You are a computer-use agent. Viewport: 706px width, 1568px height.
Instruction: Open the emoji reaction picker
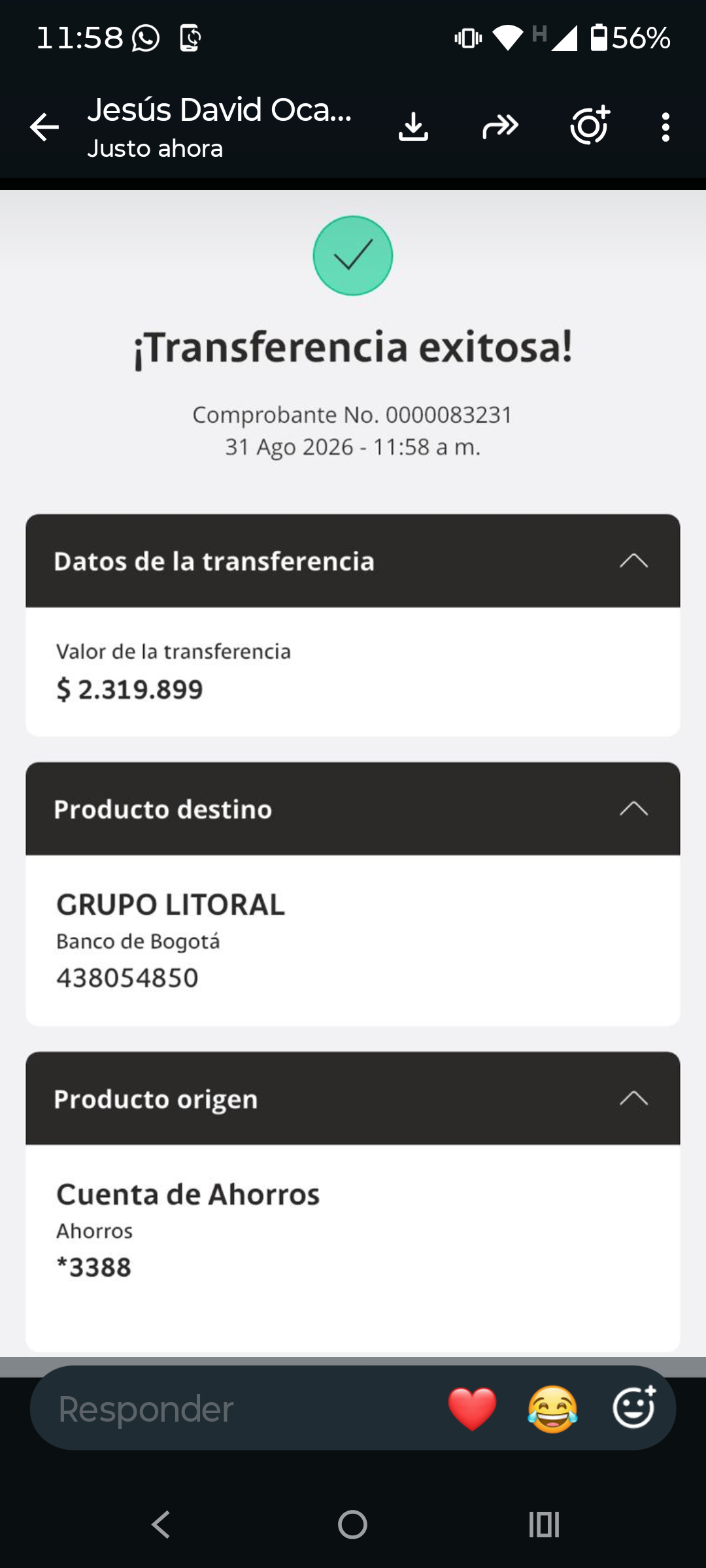pyautogui.click(x=634, y=1406)
